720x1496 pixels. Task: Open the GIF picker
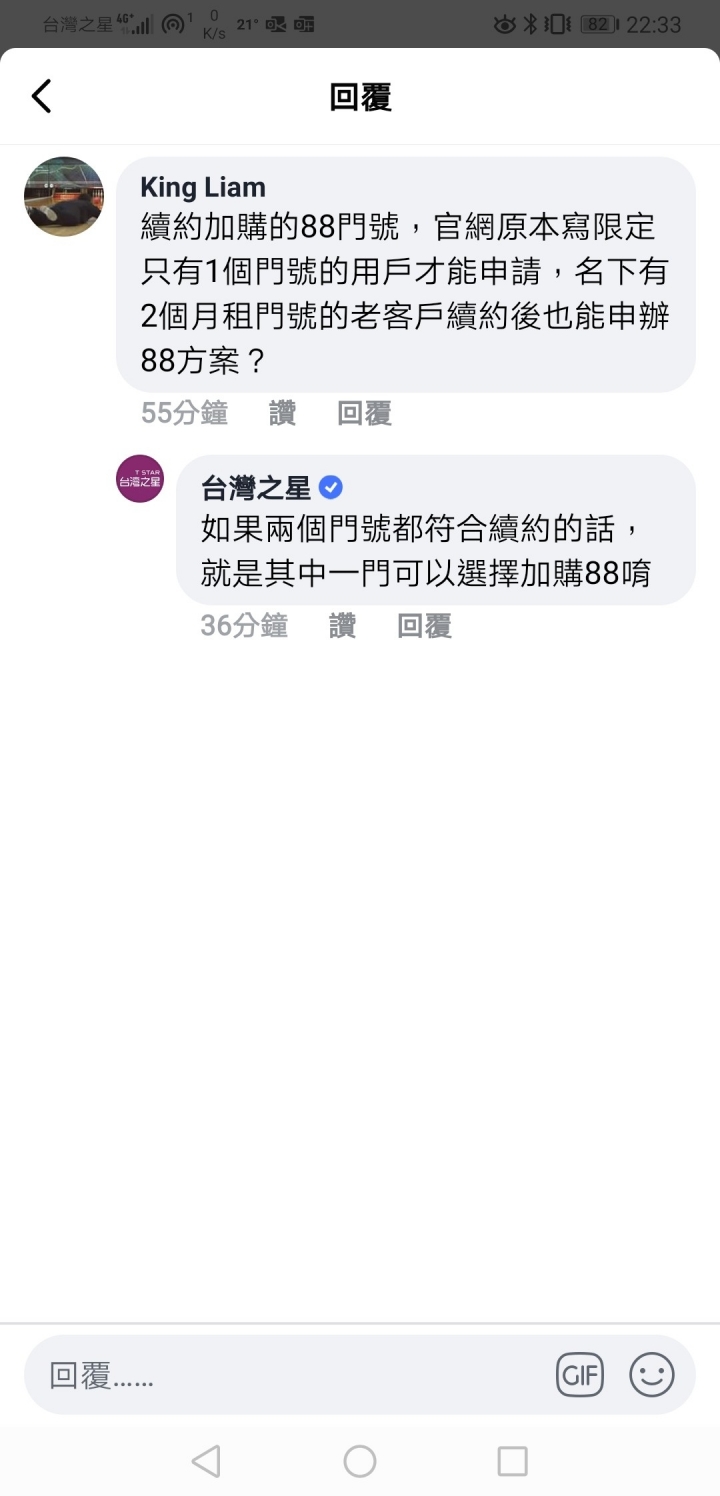(x=580, y=1376)
